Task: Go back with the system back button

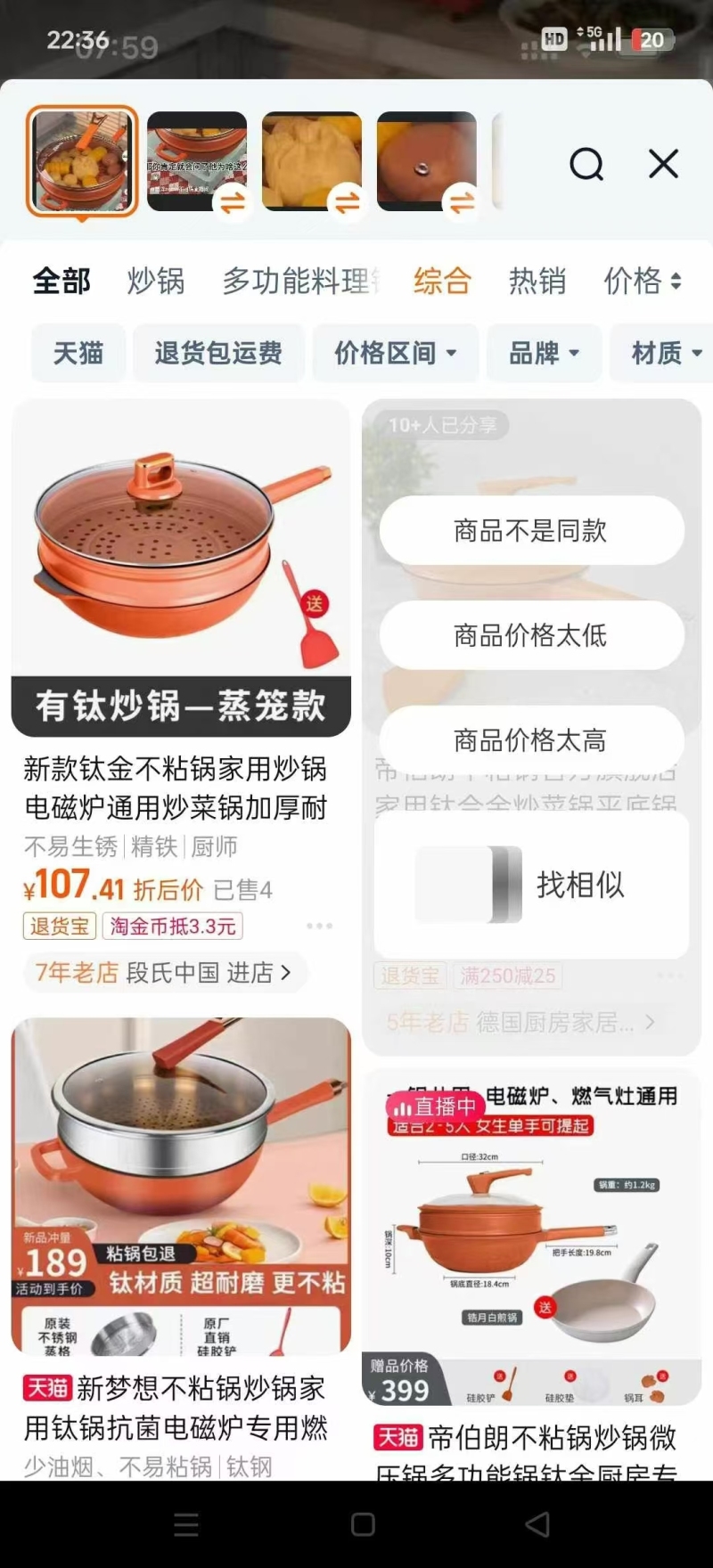Action: tap(537, 1524)
